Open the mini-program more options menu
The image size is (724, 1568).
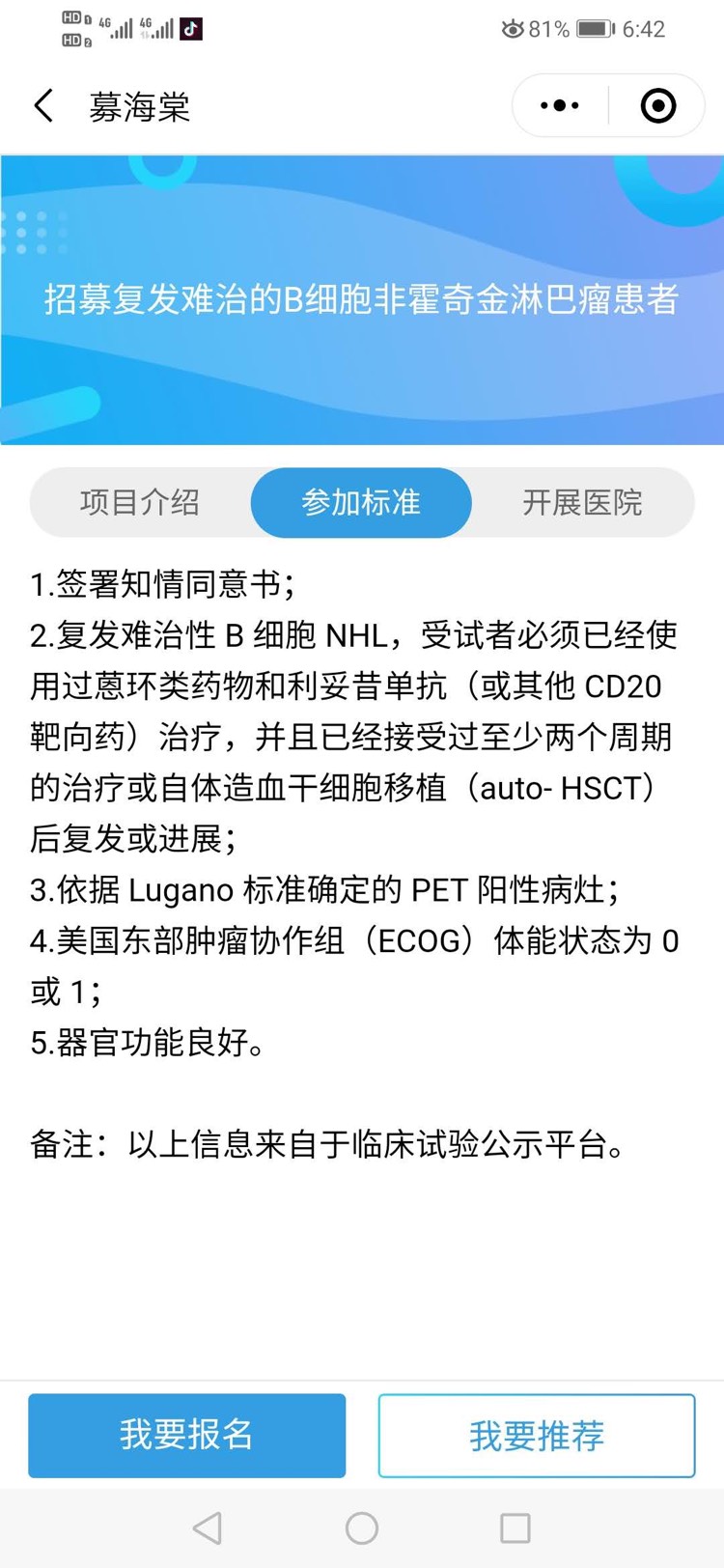[560, 105]
